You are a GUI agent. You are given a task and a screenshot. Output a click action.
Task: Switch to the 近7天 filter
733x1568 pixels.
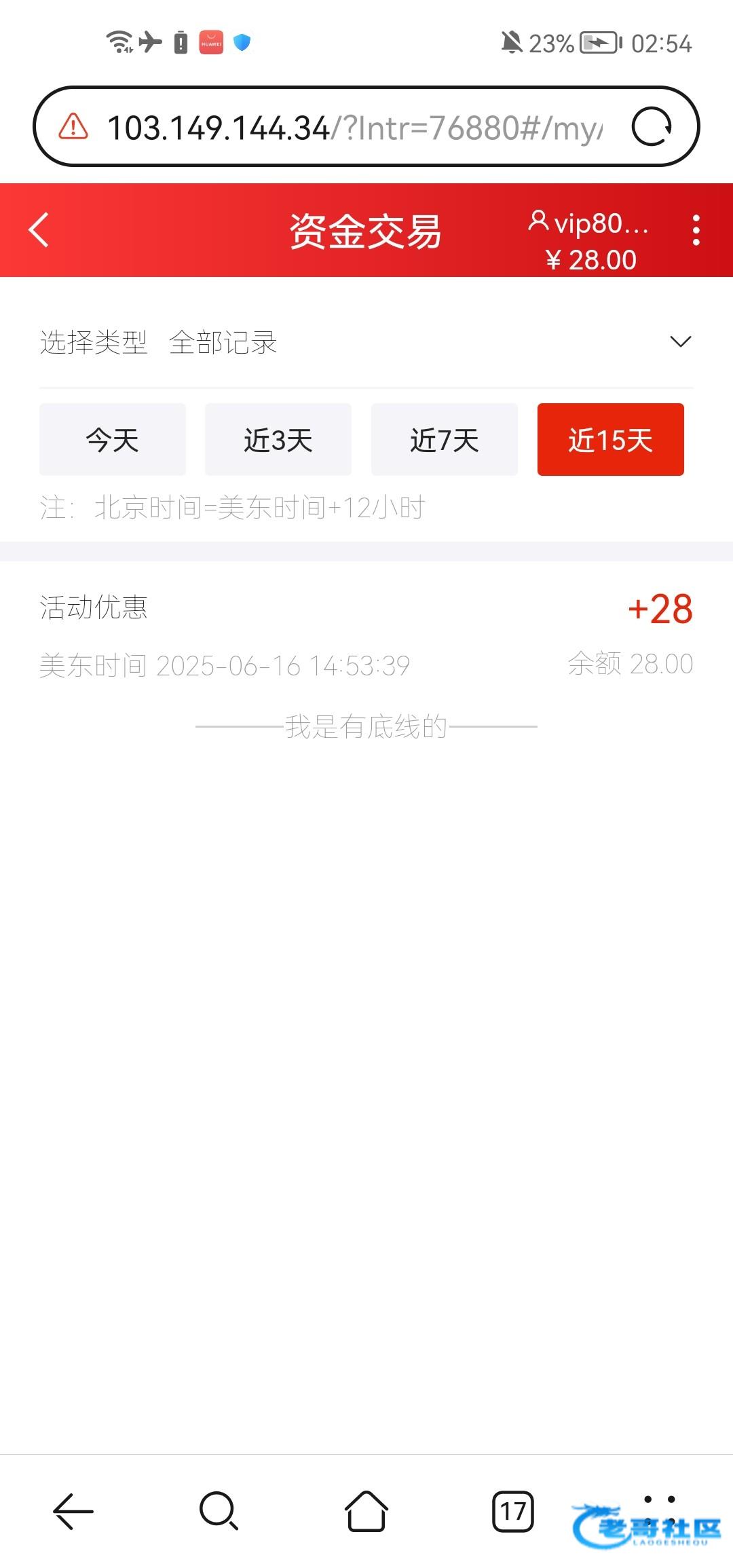click(445, 440)
